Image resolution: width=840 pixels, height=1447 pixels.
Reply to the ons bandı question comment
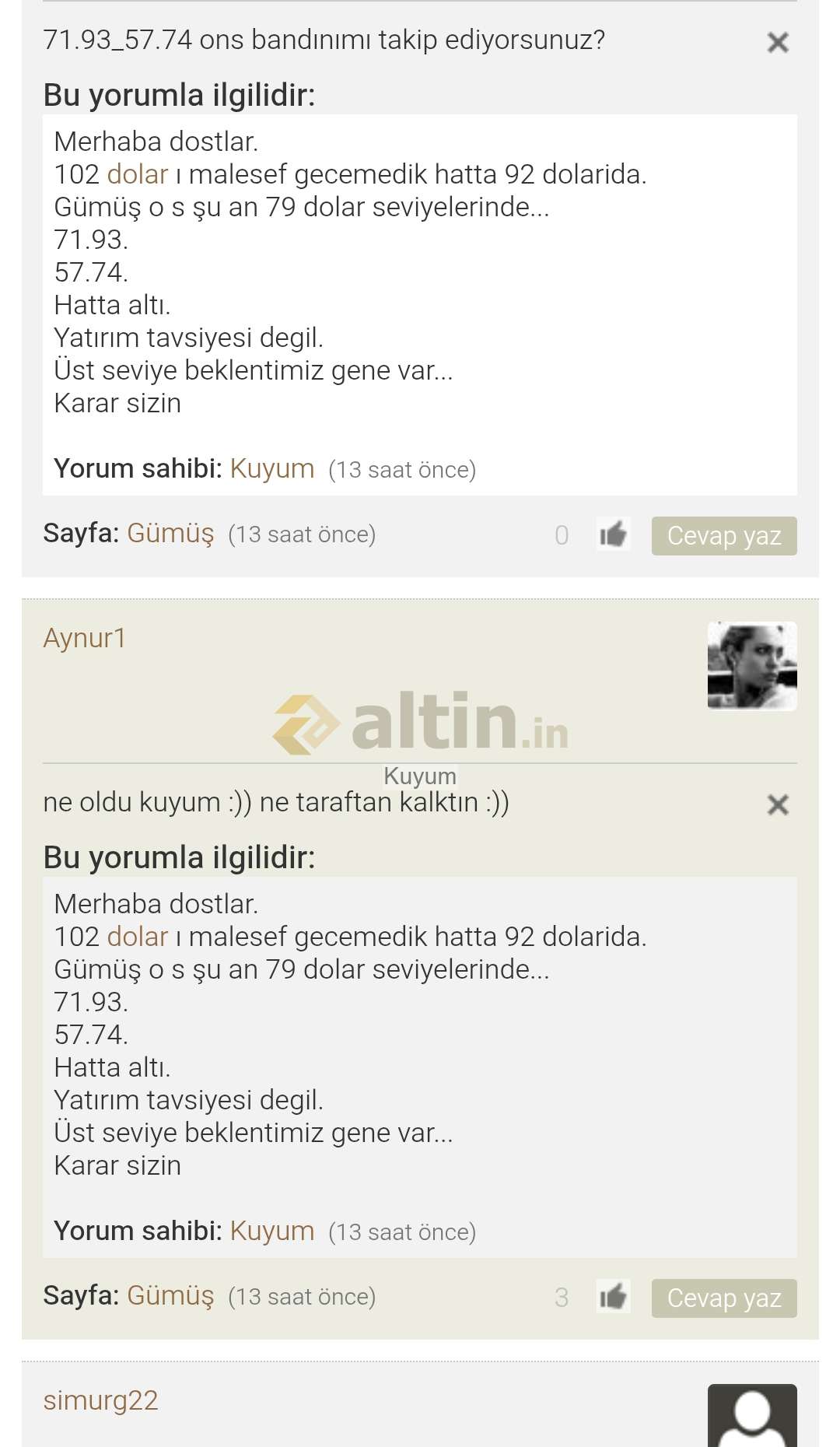click(x=723, y=536)
